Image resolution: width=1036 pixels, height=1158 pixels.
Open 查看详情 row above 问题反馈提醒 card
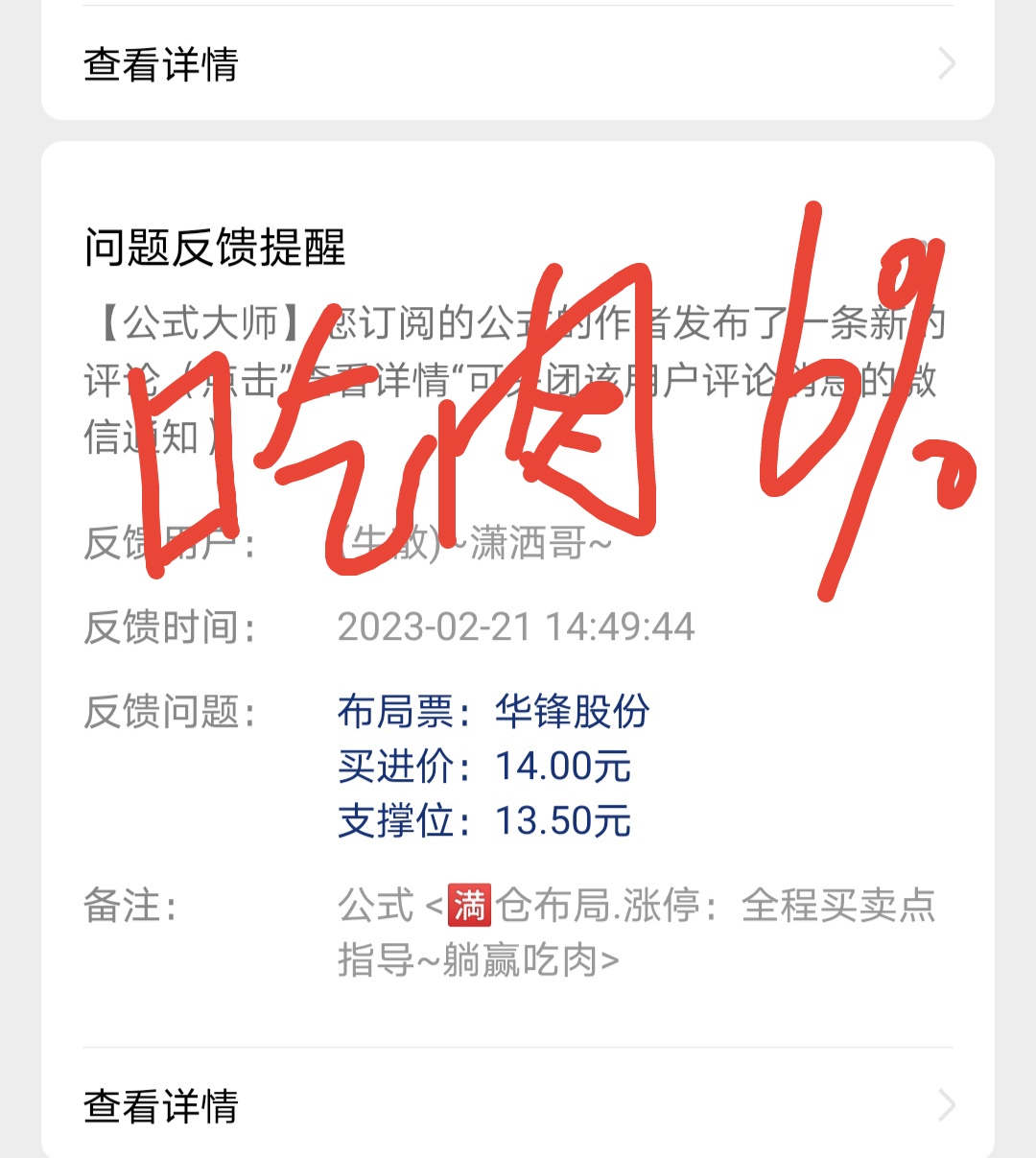pyautogui.click(x=518, y=64)
